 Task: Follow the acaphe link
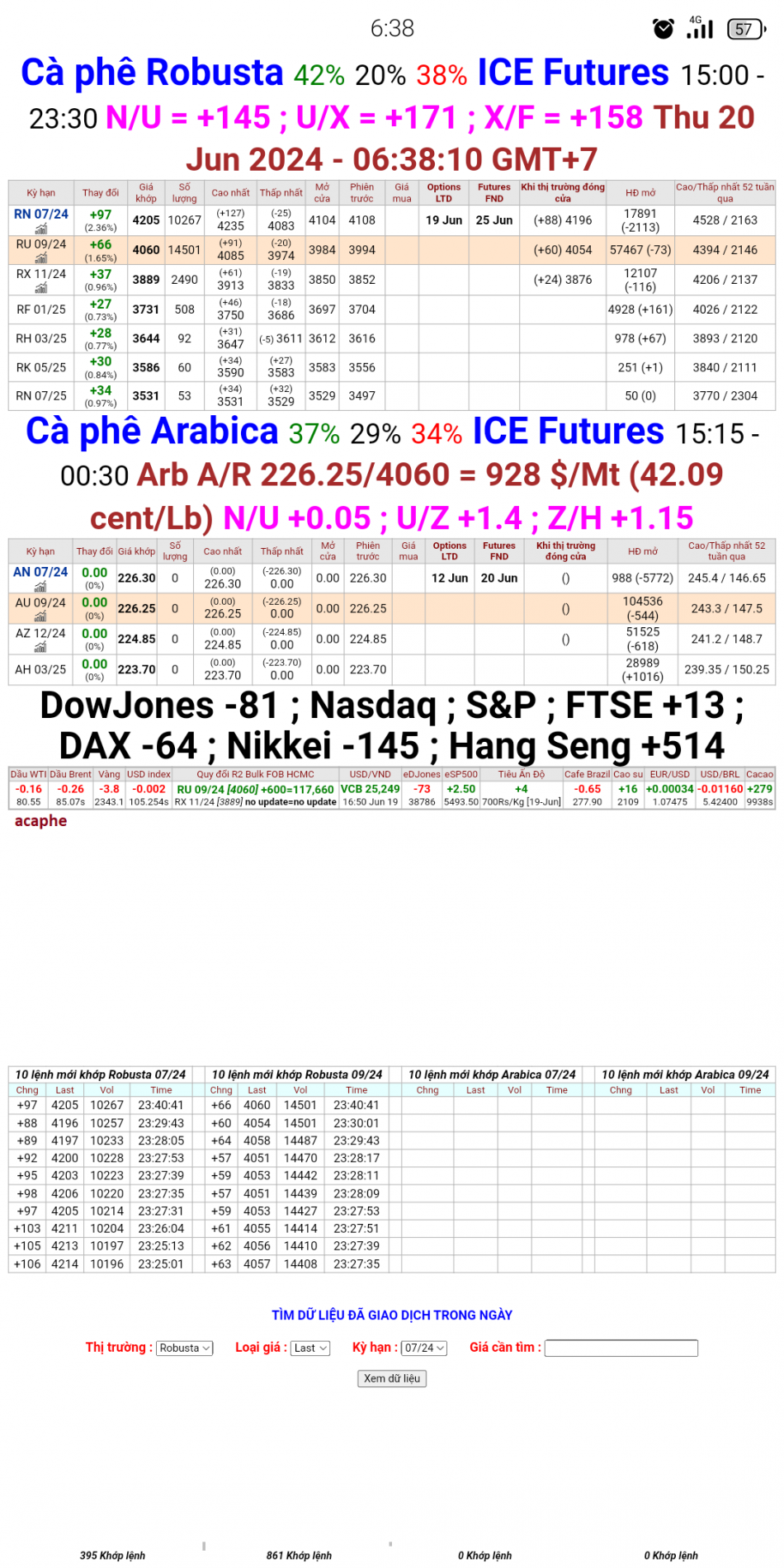click(40, 820)
